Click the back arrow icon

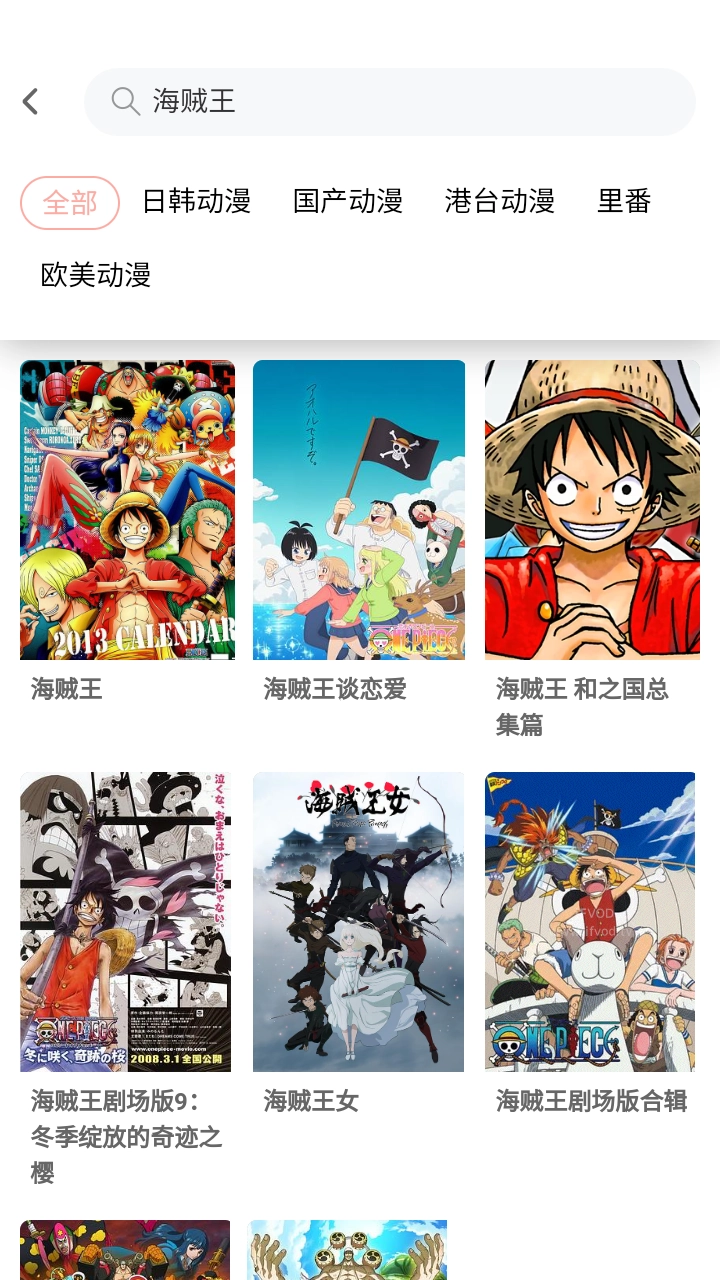pyautogui.click(x=30, y=100)
